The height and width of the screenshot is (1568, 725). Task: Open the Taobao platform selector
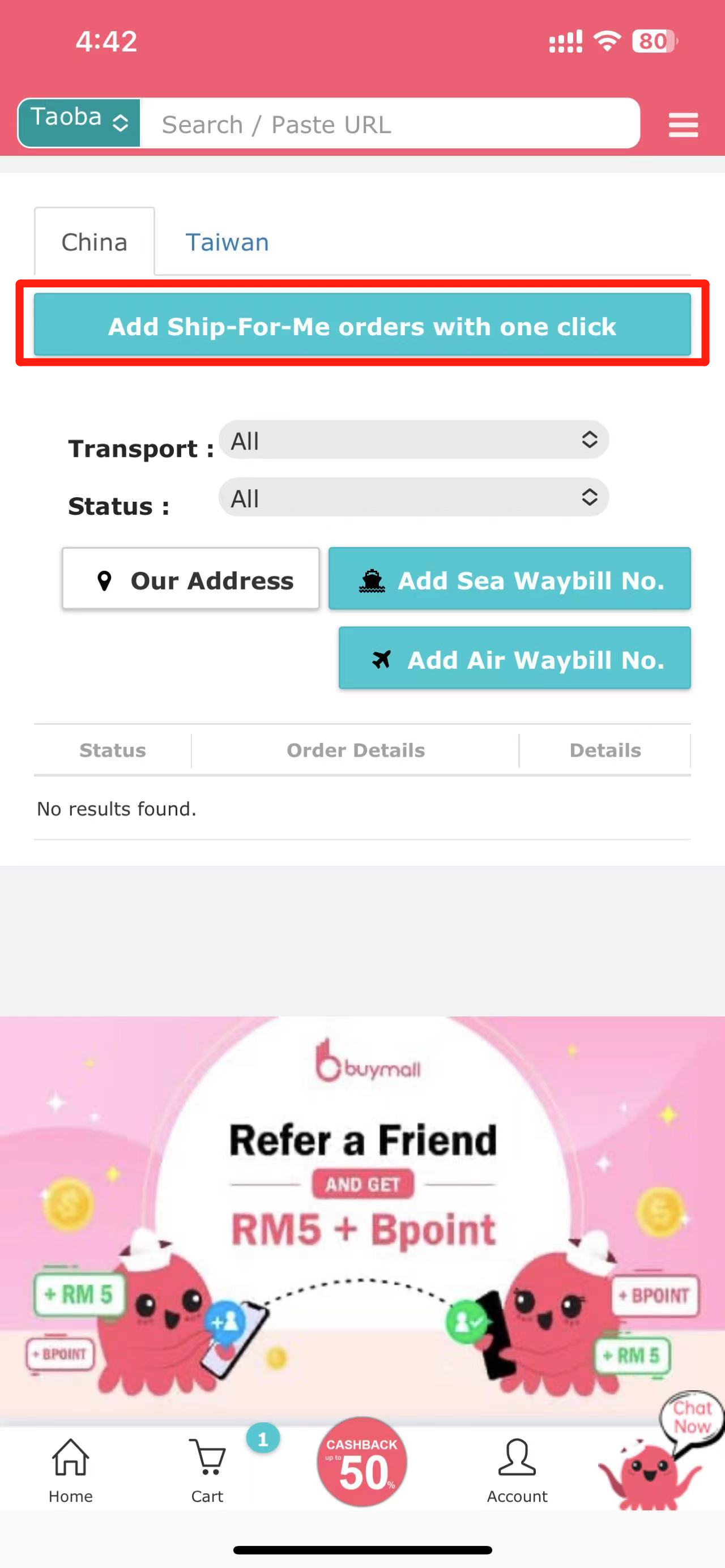(80, 122)
